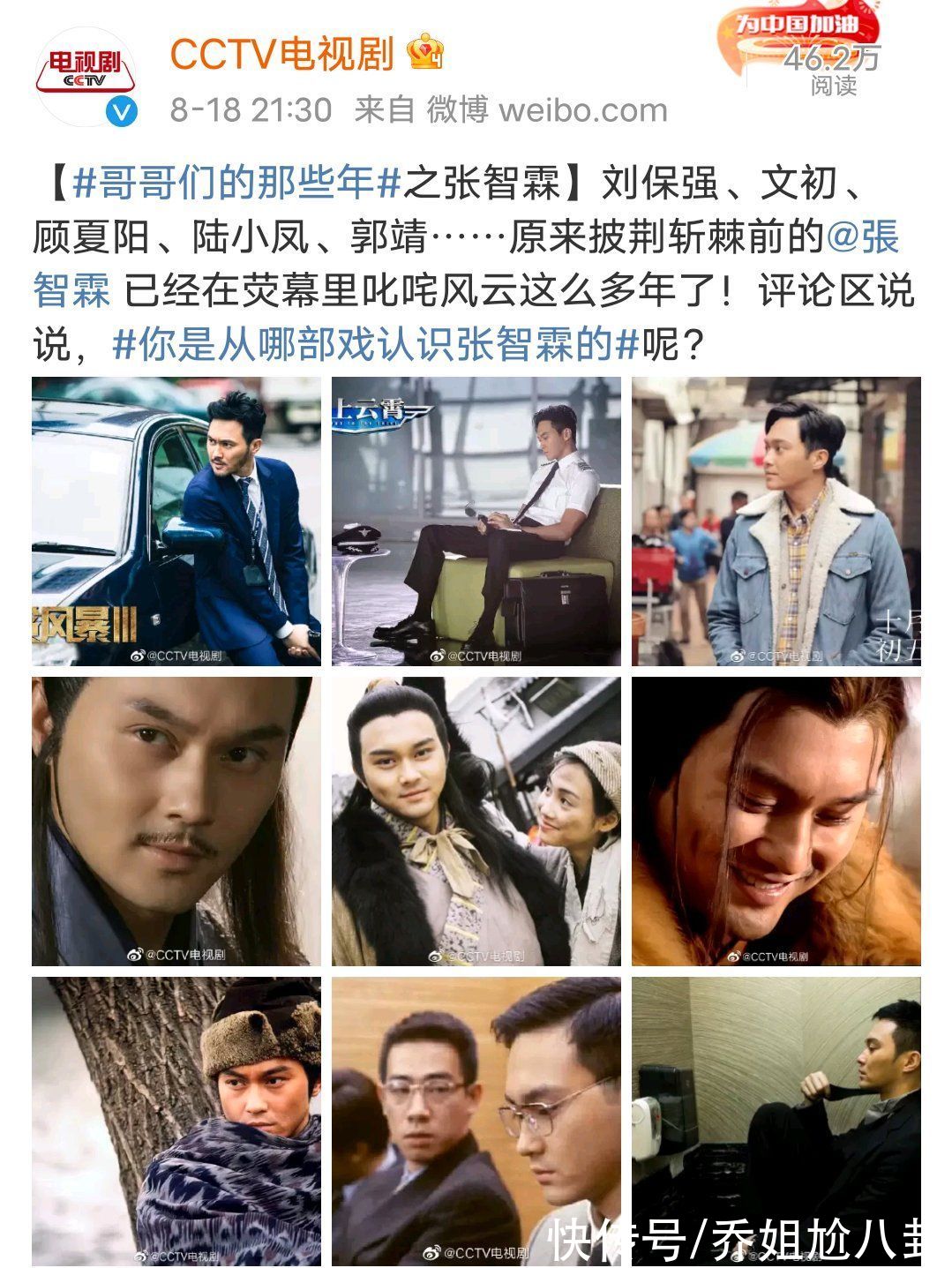Open the smiling long-hair close-up photo
The height and width of the screenshot is (1268, 952).
(776, 821)
